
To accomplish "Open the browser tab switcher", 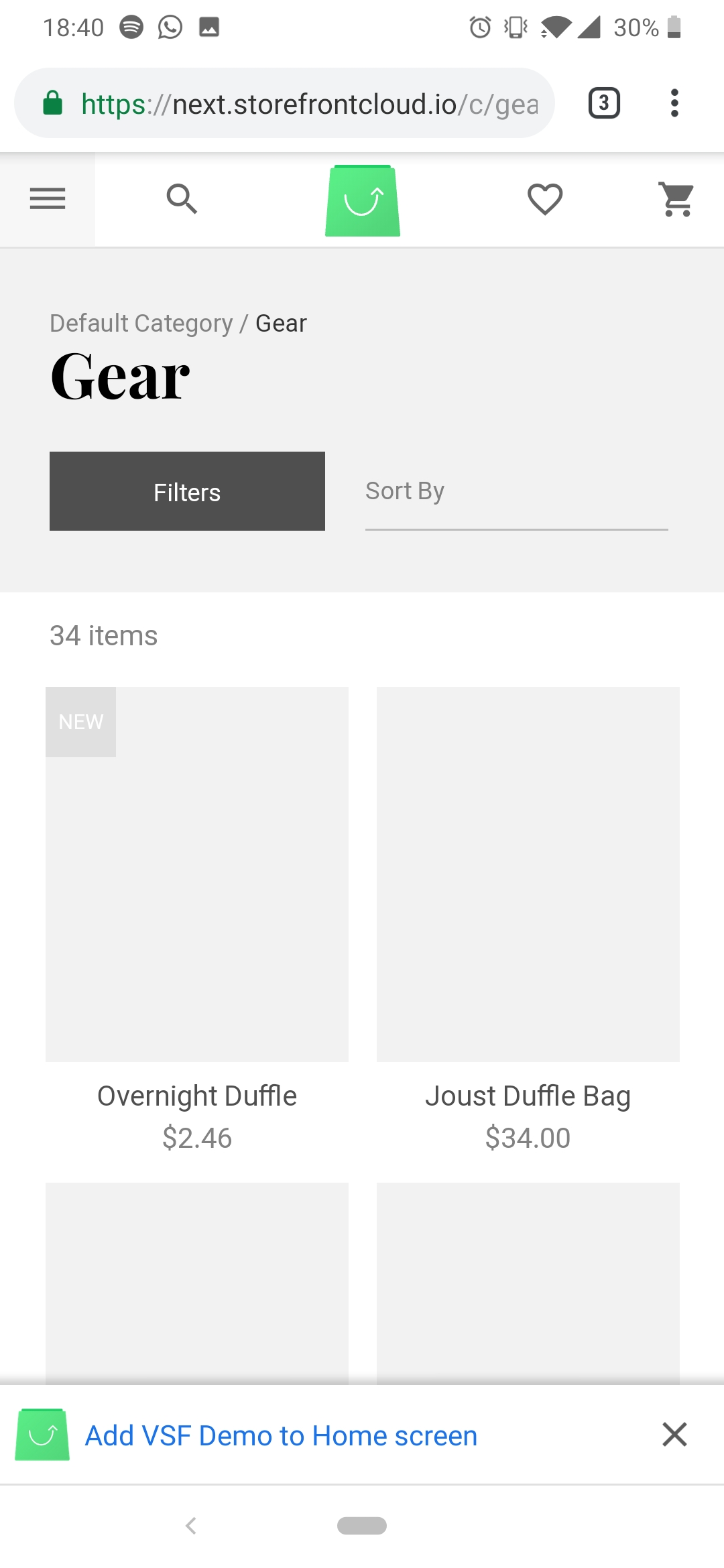I will [603, 103].
